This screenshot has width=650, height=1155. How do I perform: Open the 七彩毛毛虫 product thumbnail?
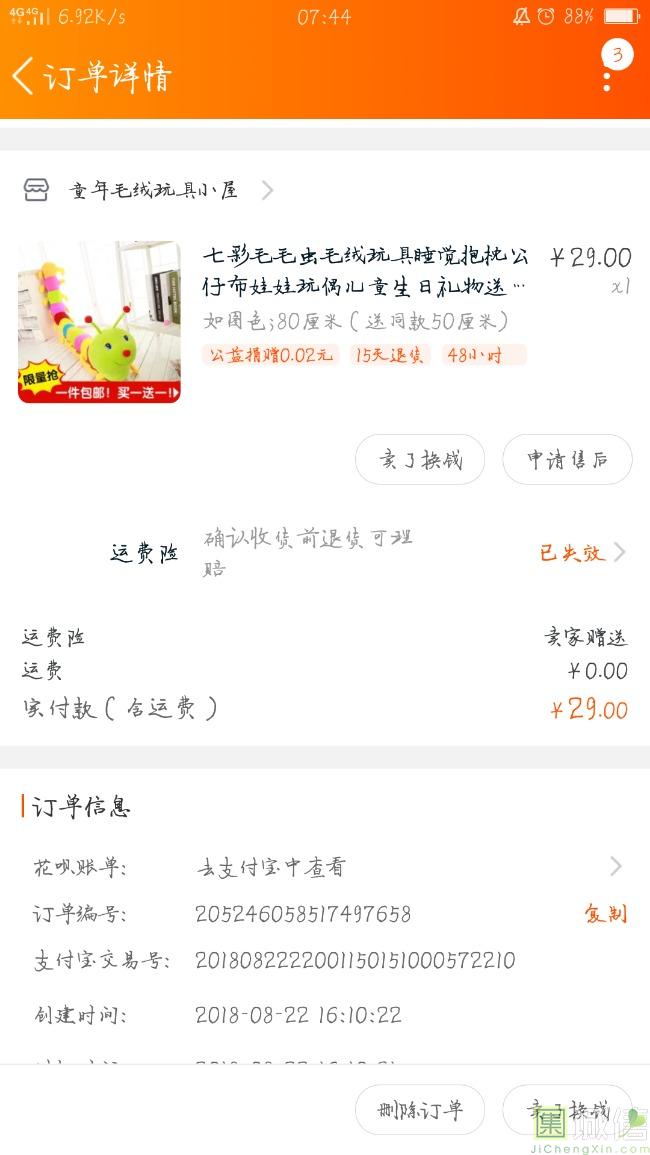[x=99, y=321]
